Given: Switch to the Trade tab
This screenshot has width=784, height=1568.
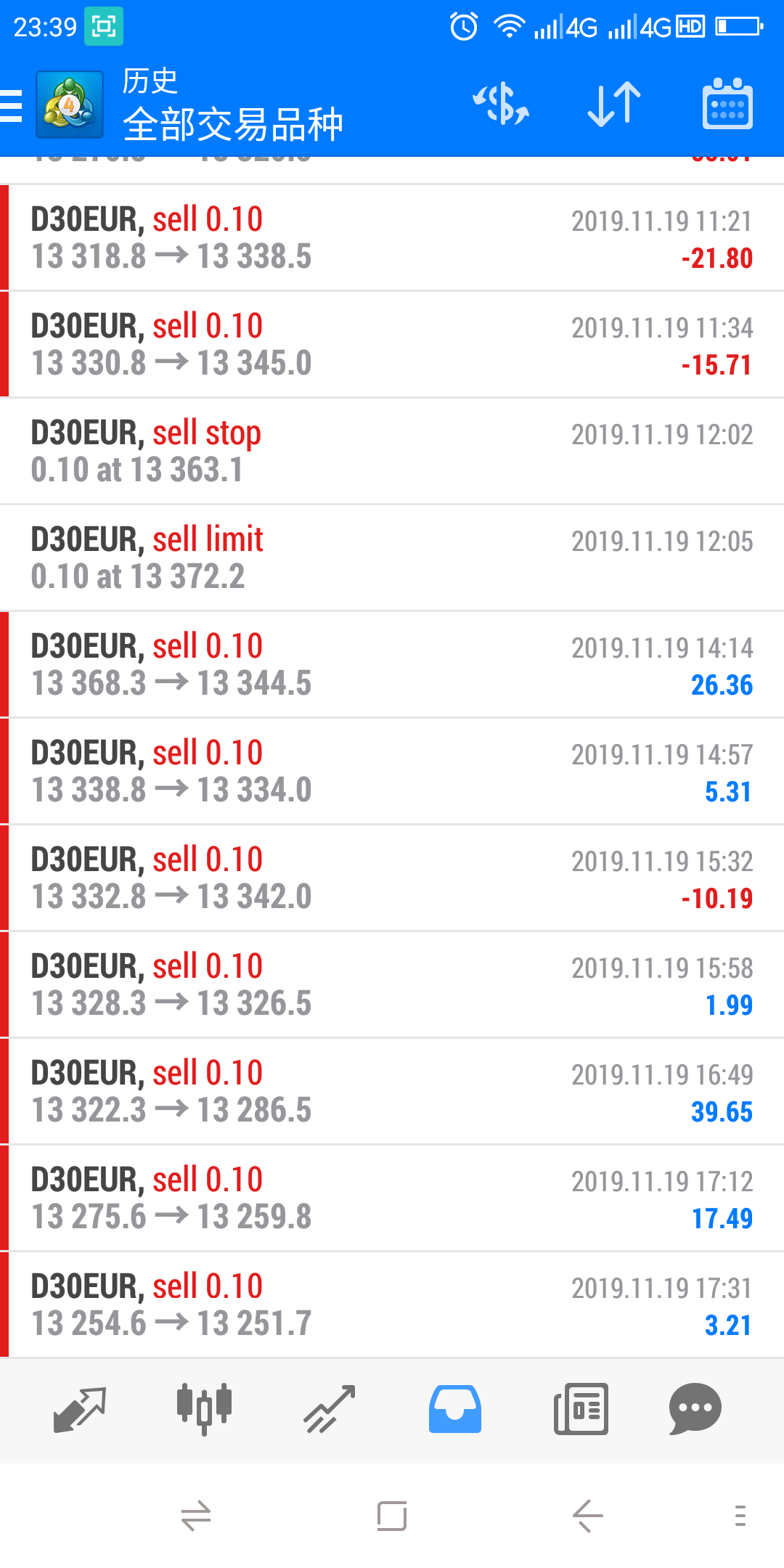Looking at the screenshot, I should click(x=329, y=1410).
